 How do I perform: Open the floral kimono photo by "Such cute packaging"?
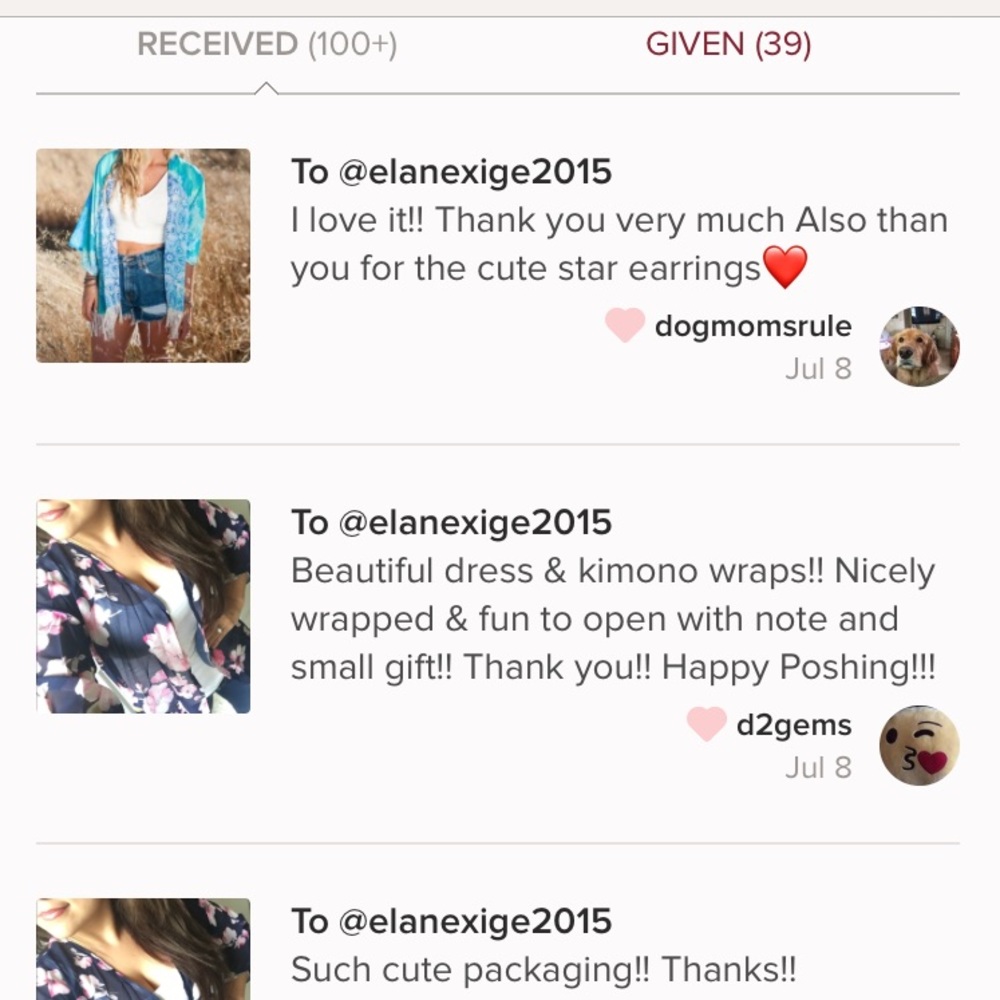pos(143,948)
